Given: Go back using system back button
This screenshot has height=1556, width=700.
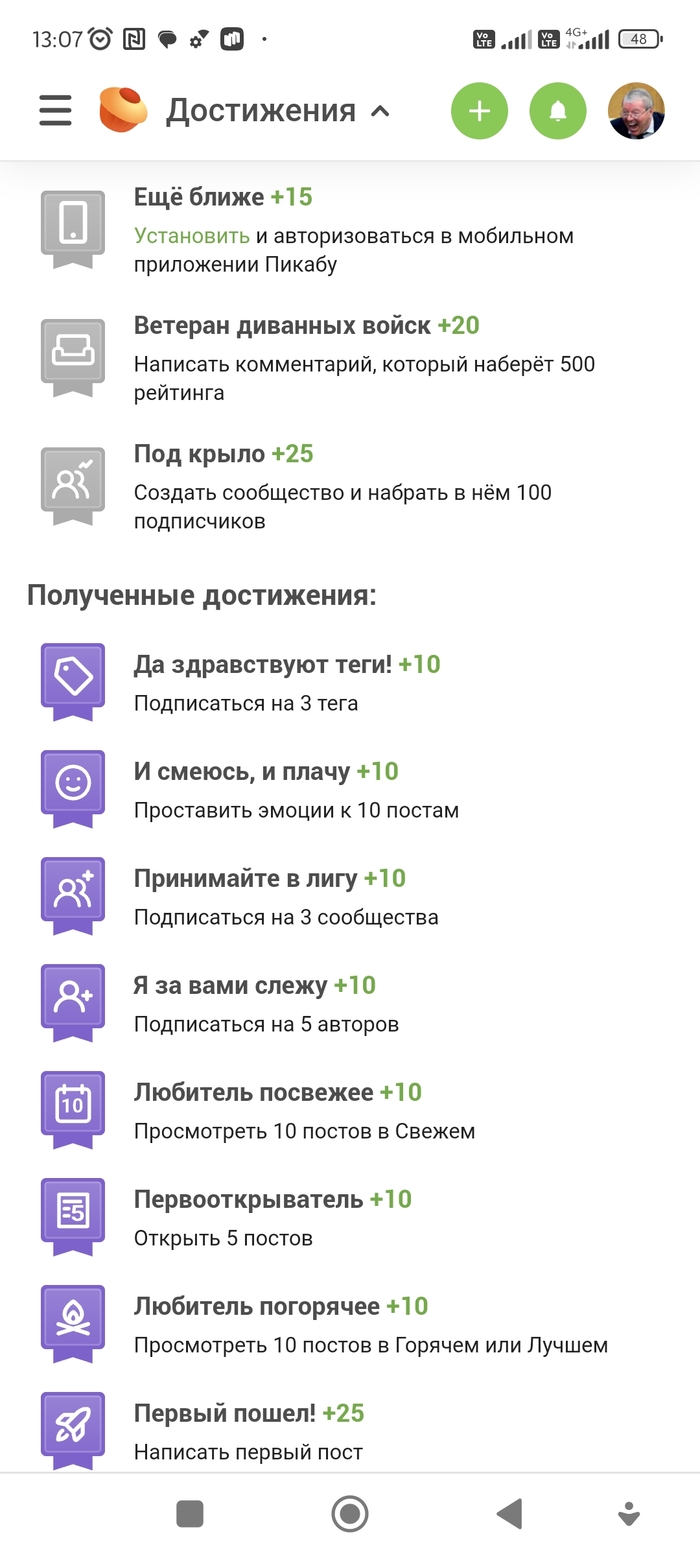Looking at the screenshot, I should (510, 1514).
